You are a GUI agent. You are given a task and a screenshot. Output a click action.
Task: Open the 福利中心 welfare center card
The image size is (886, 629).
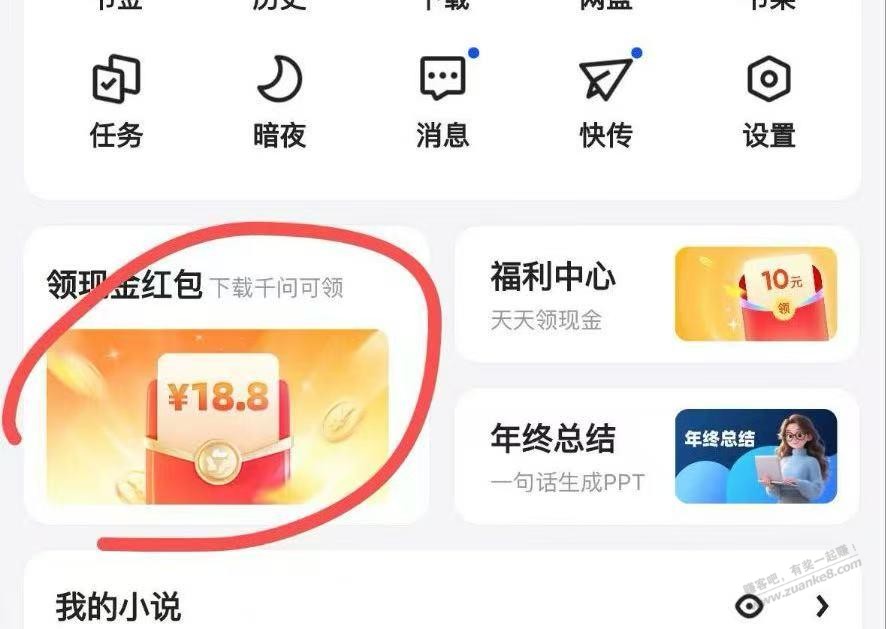(657, 294)
